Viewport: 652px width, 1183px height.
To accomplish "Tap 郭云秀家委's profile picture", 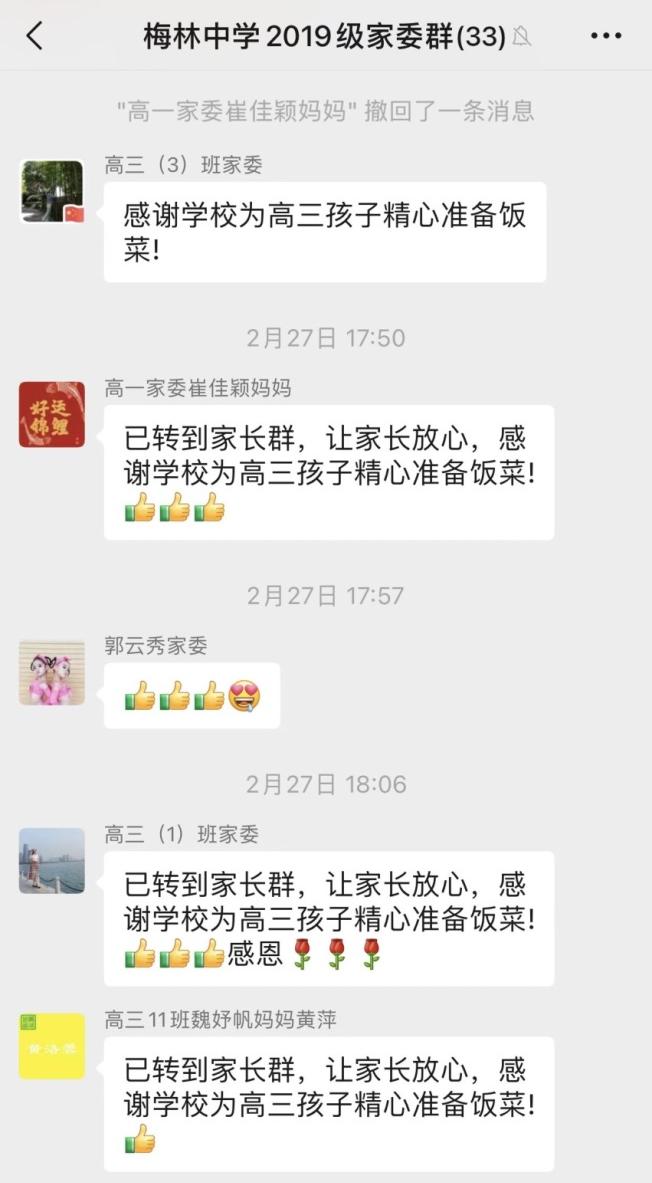I will [52, 672].
